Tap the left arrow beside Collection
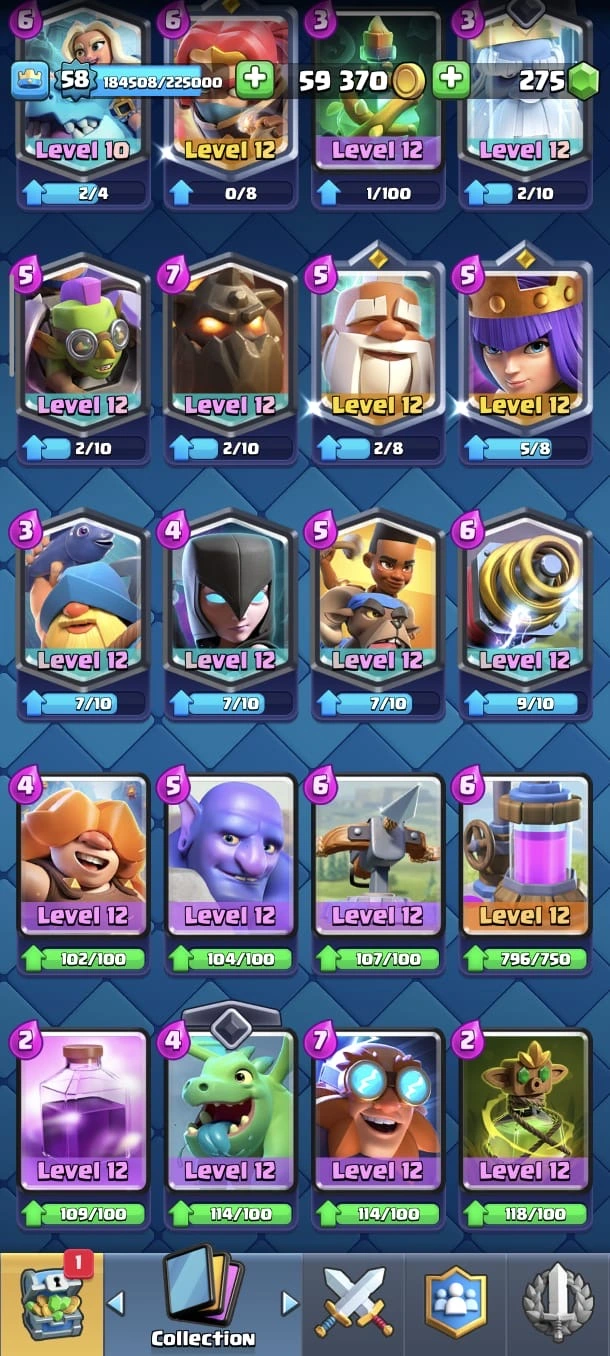This screenshot has width=610, height=1356. (116, 1303)
